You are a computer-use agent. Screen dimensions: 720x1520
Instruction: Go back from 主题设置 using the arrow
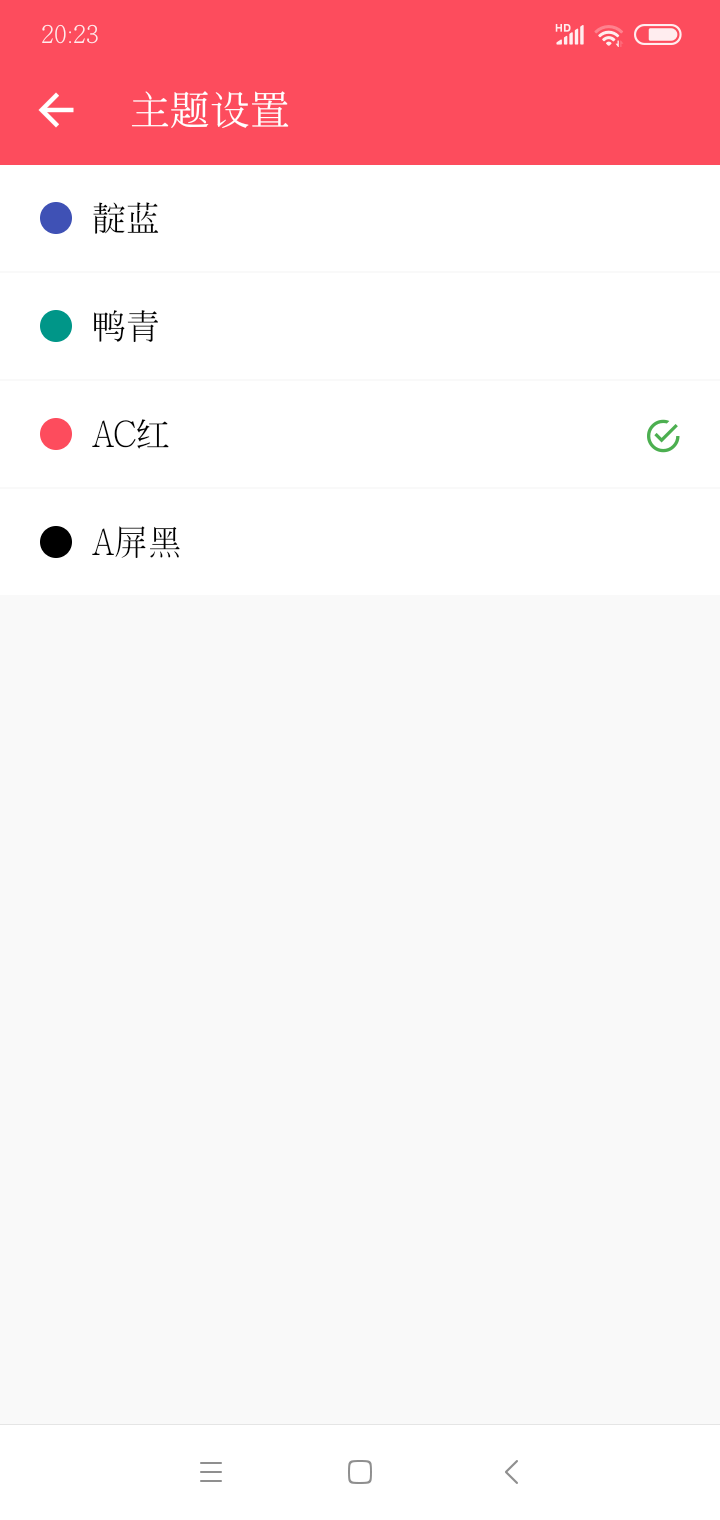click(56, 110)
